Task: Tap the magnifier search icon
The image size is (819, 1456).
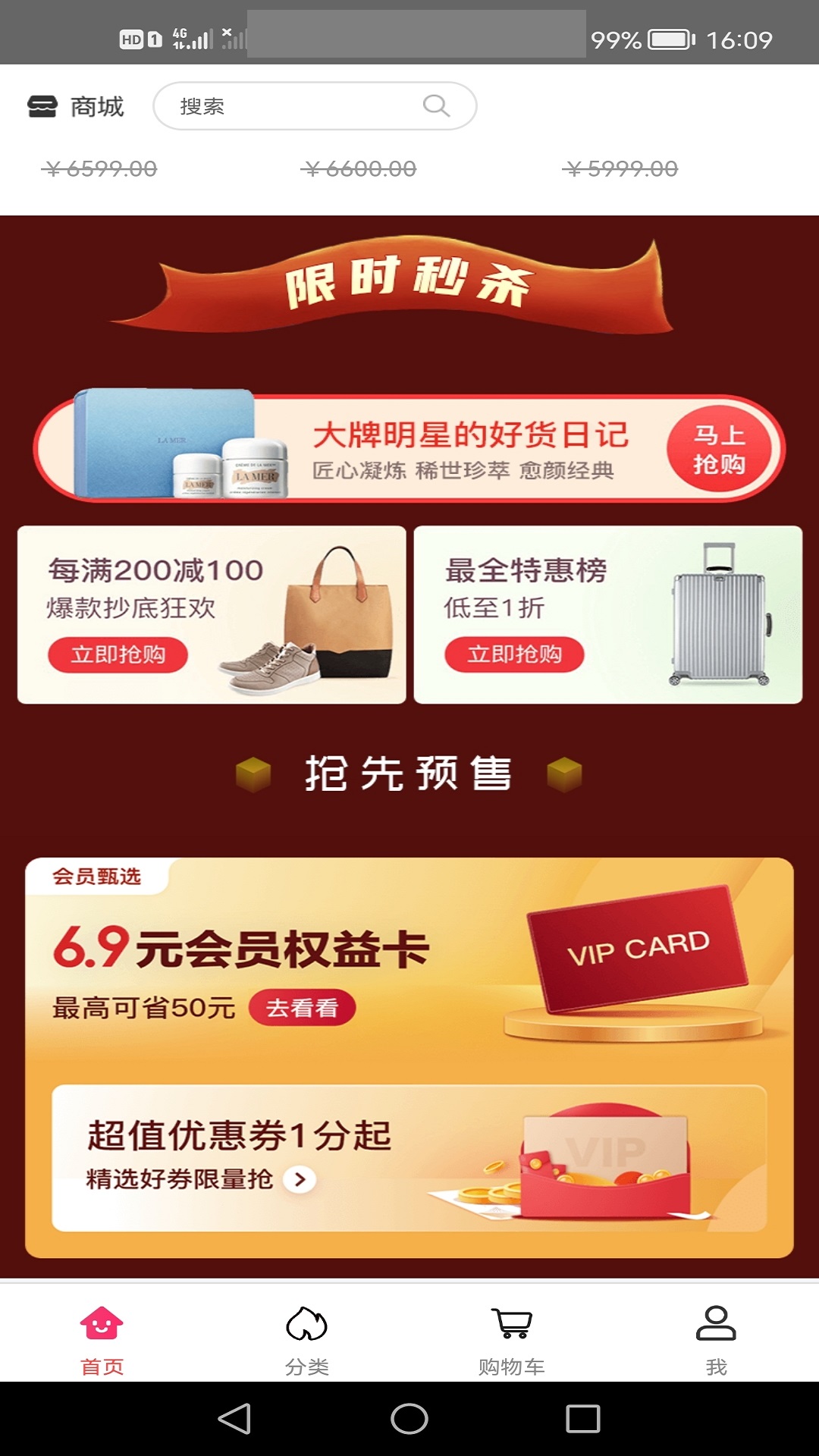Action: click(436, 106)
